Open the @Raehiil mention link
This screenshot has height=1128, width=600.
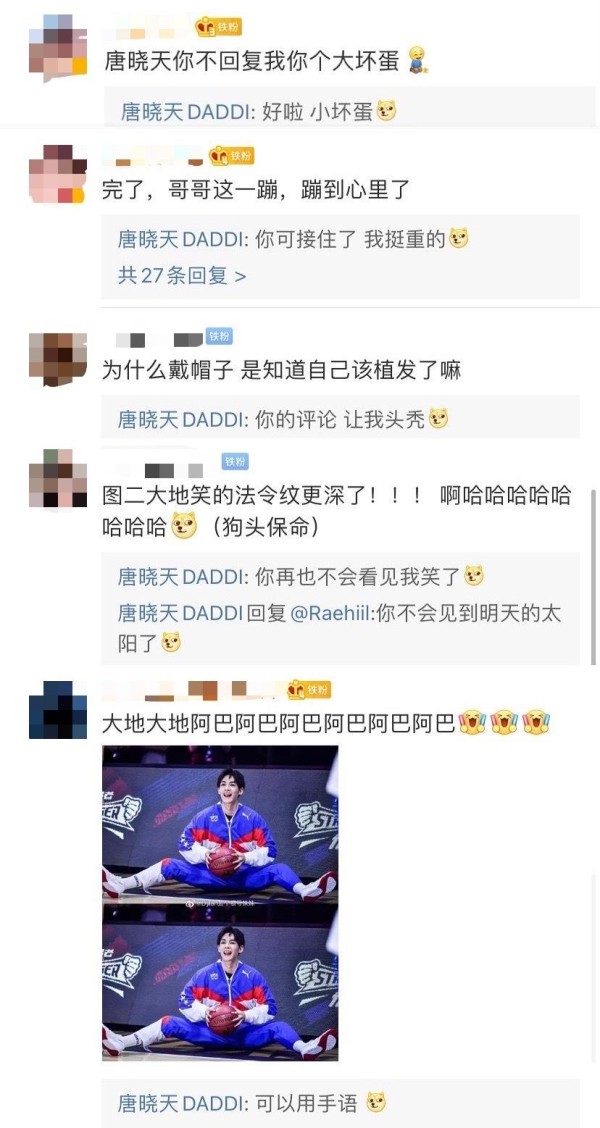click(329, 614)
